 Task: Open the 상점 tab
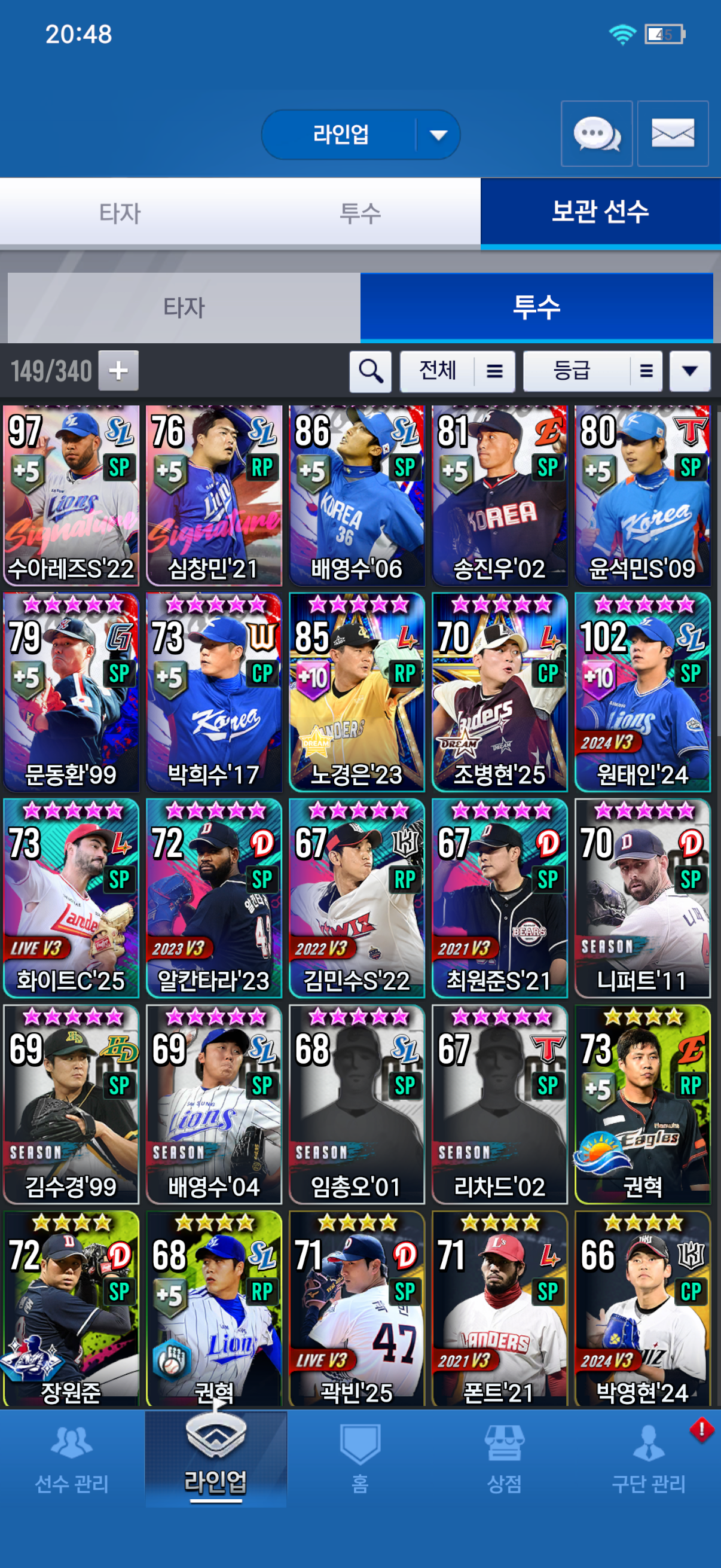pyautogui.click(x=505, y=1460)
